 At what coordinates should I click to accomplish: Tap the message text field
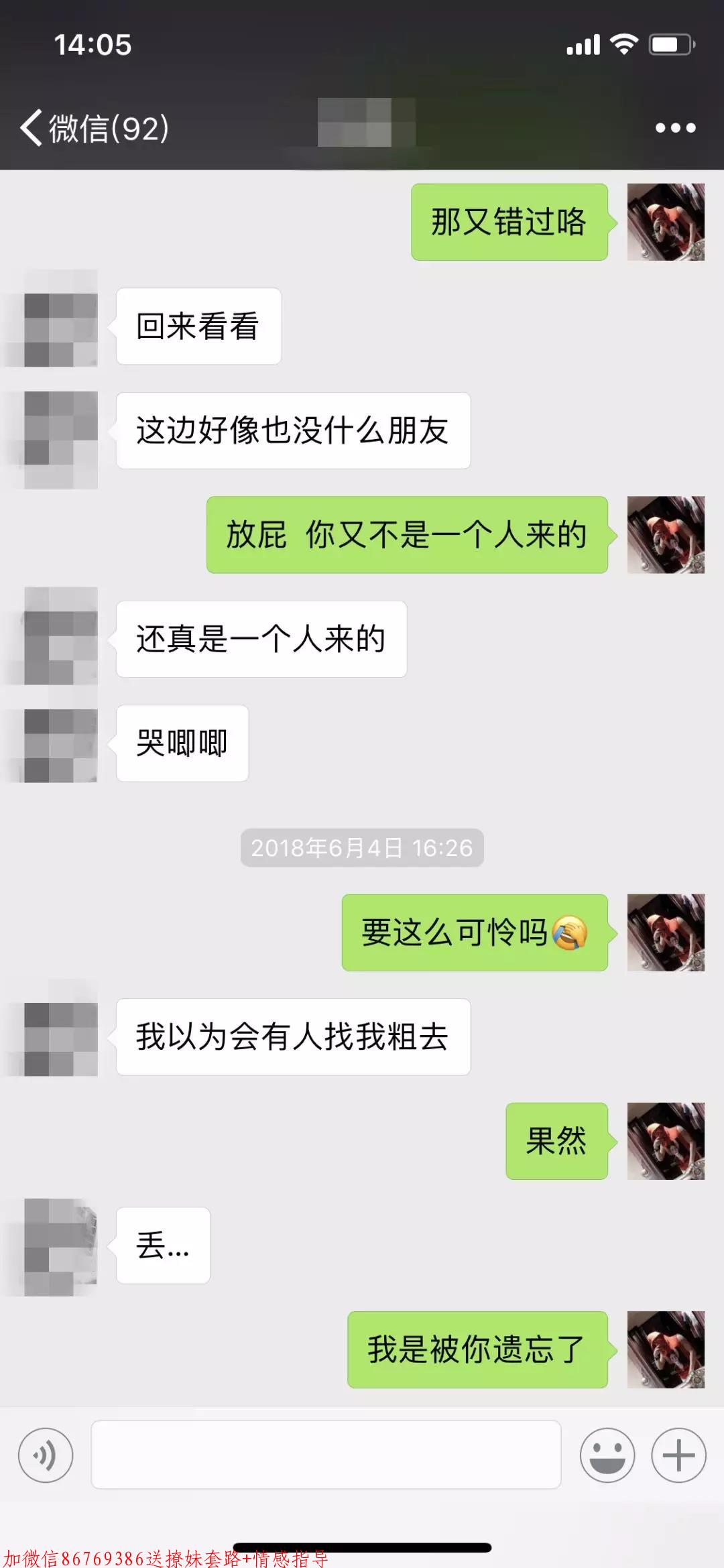click(326, 1455)
